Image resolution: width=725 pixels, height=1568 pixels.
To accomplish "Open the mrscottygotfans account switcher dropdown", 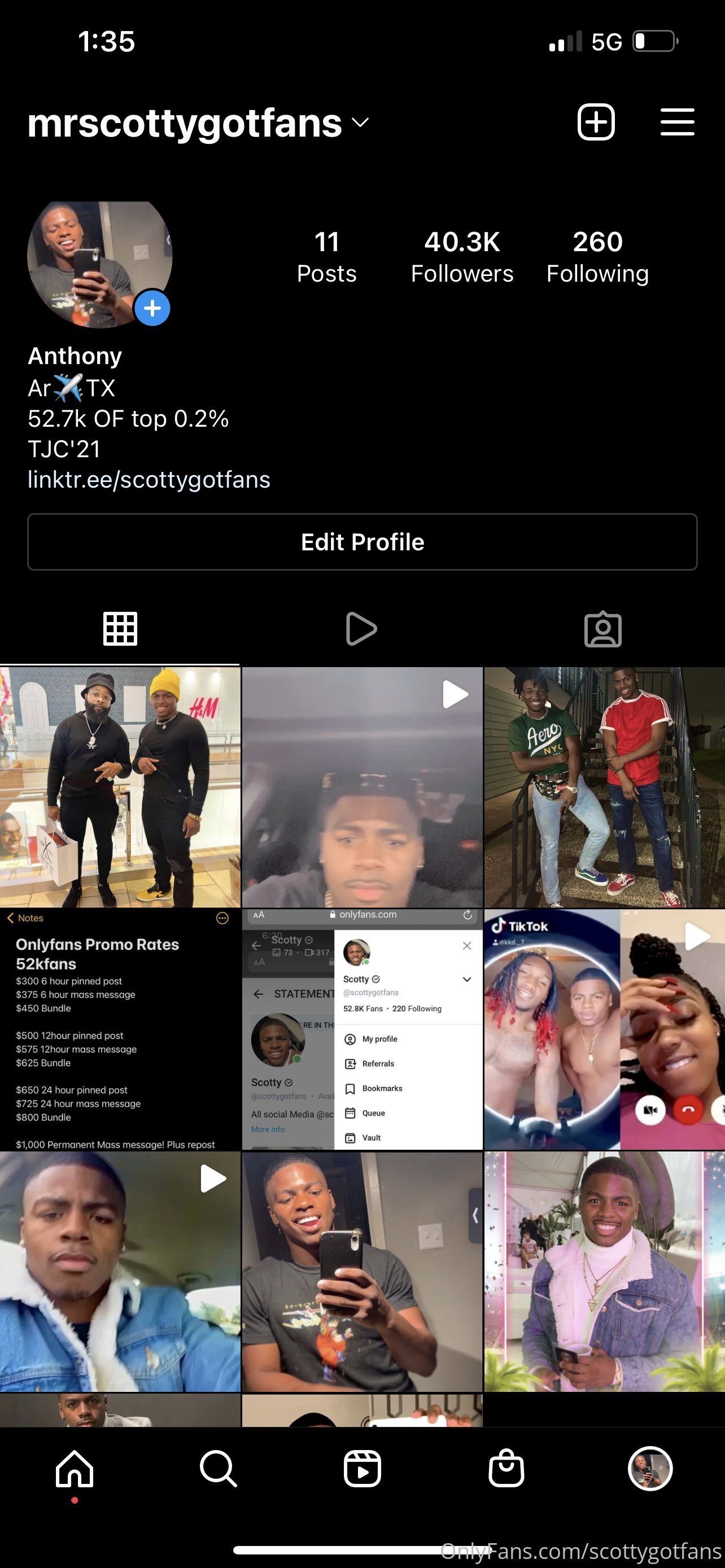I will [198, 123].
